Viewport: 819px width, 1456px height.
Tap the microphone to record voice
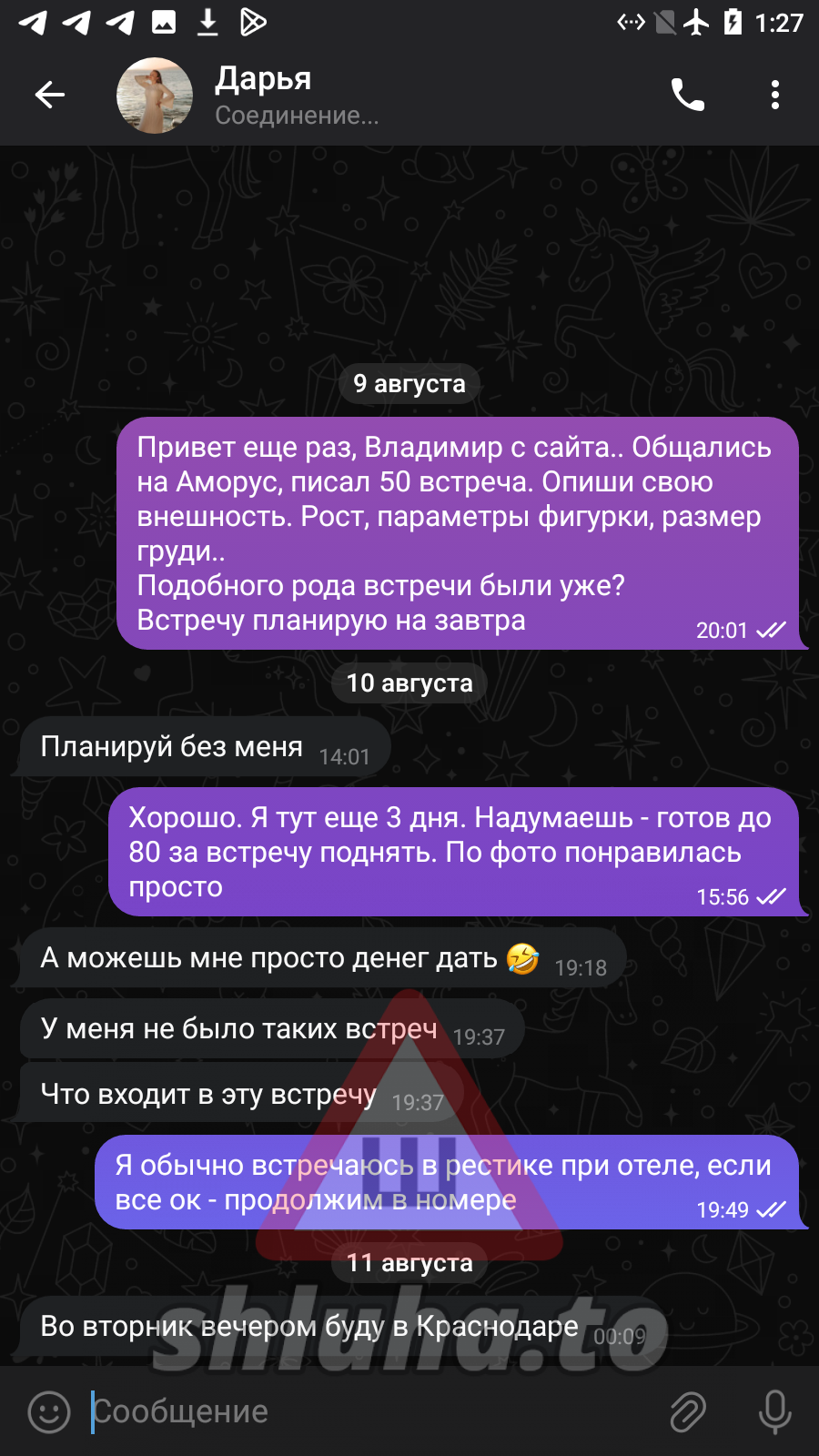pos(774,1412)
